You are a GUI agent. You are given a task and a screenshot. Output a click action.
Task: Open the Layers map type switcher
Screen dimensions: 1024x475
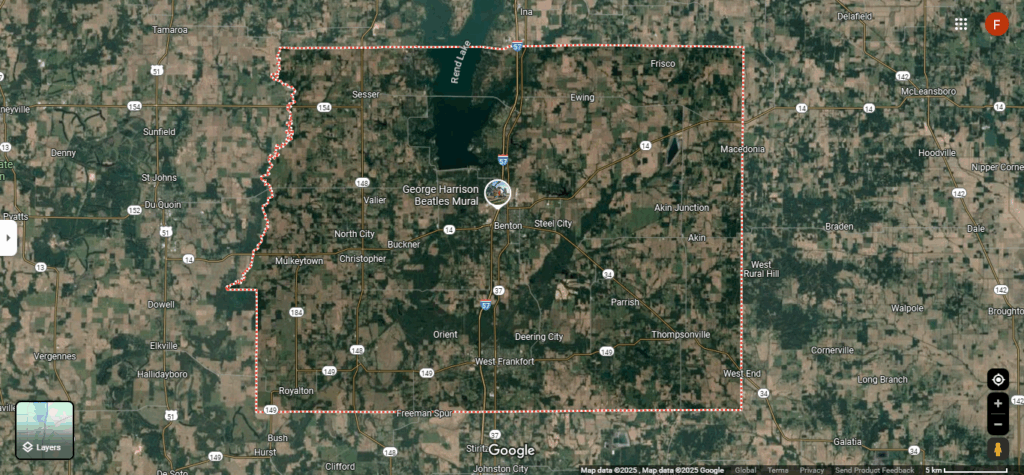[x=44, y=430]
